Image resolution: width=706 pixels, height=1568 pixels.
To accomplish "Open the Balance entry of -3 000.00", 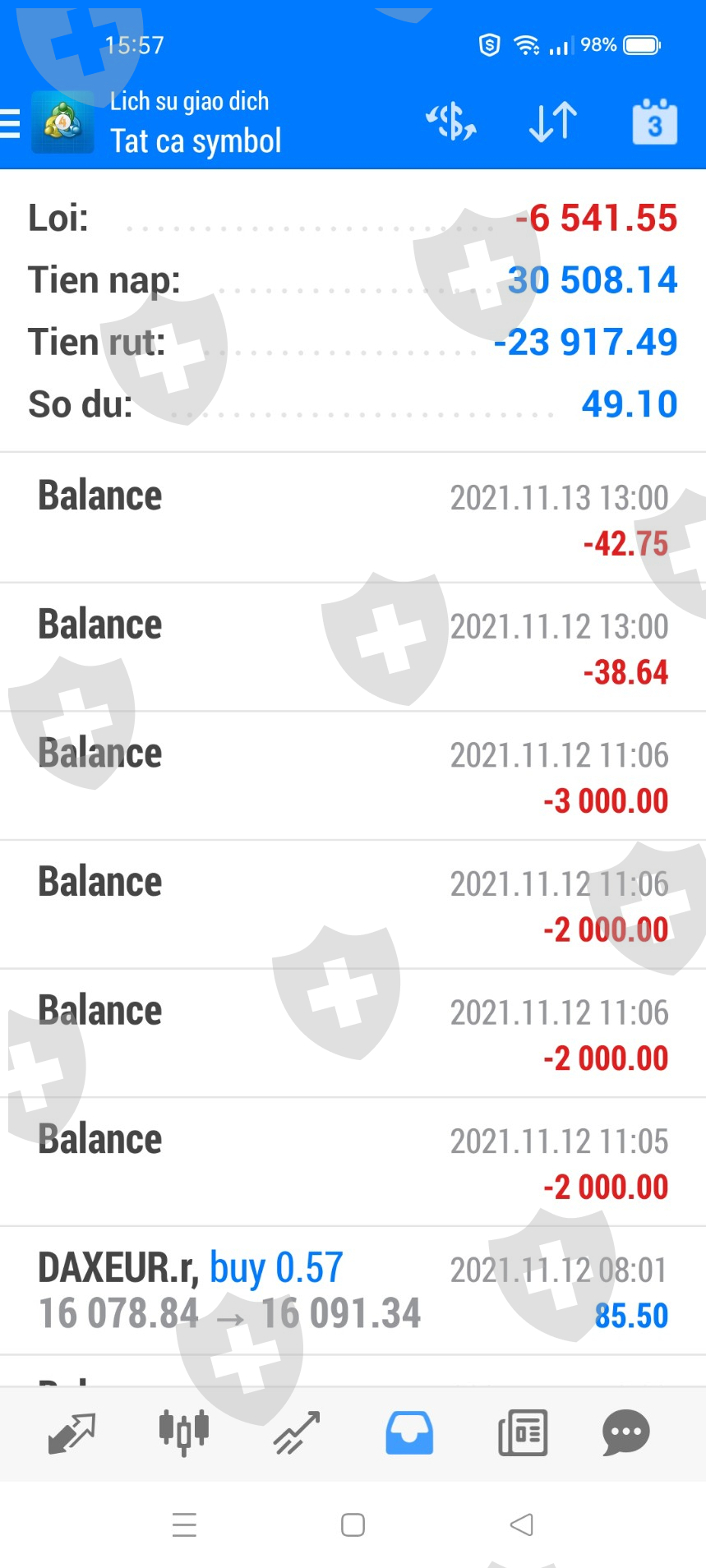I will pos(353,776).
